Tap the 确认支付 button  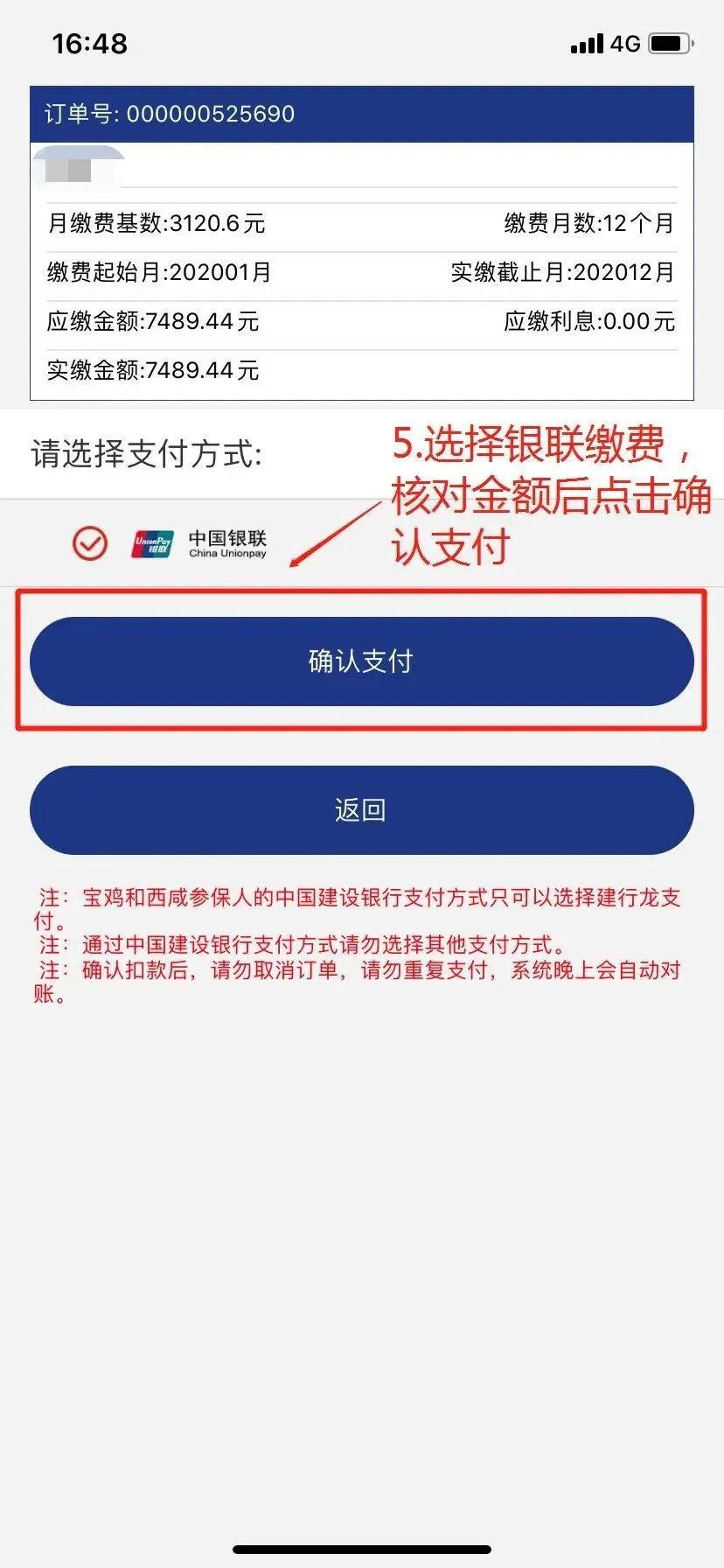click(x=361, y=661)
